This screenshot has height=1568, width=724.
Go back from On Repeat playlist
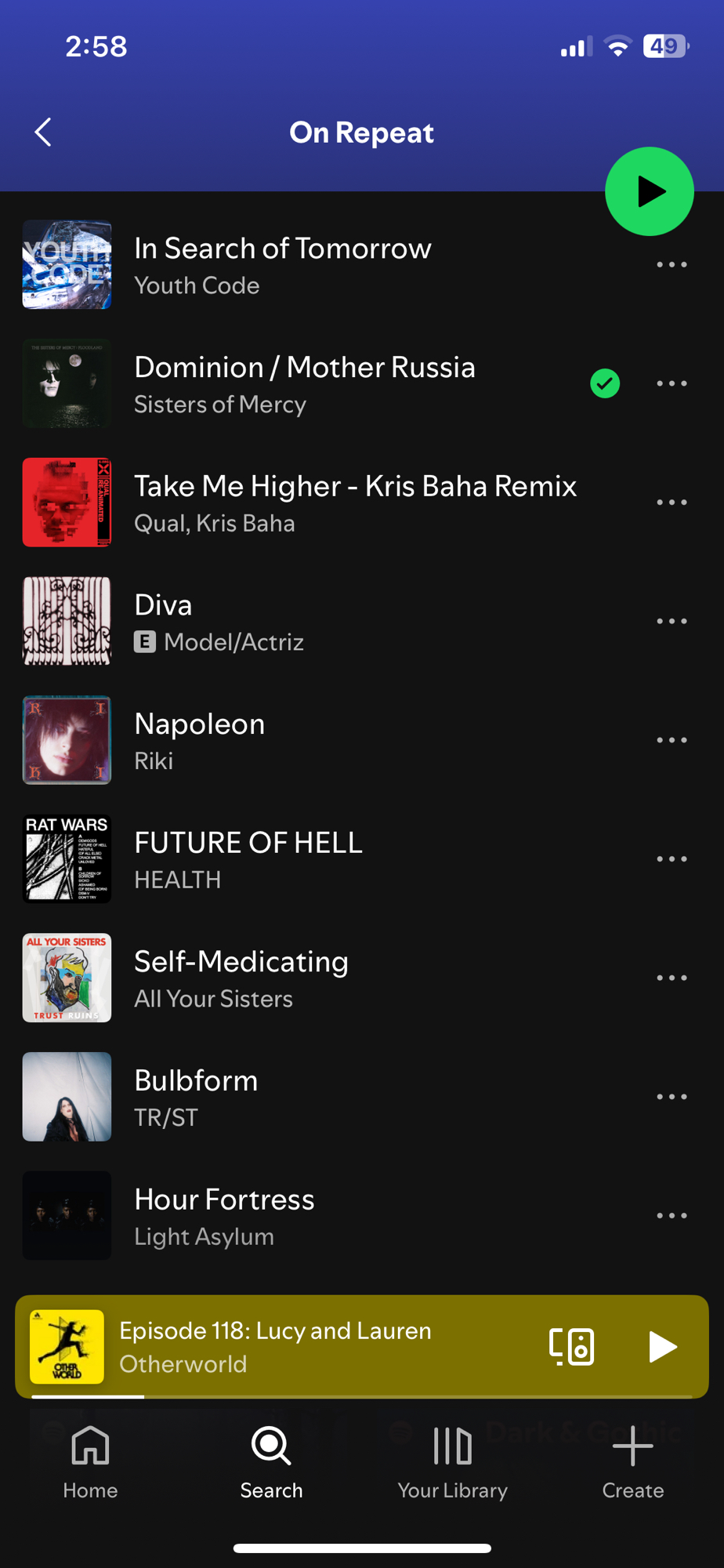point(43,132)
